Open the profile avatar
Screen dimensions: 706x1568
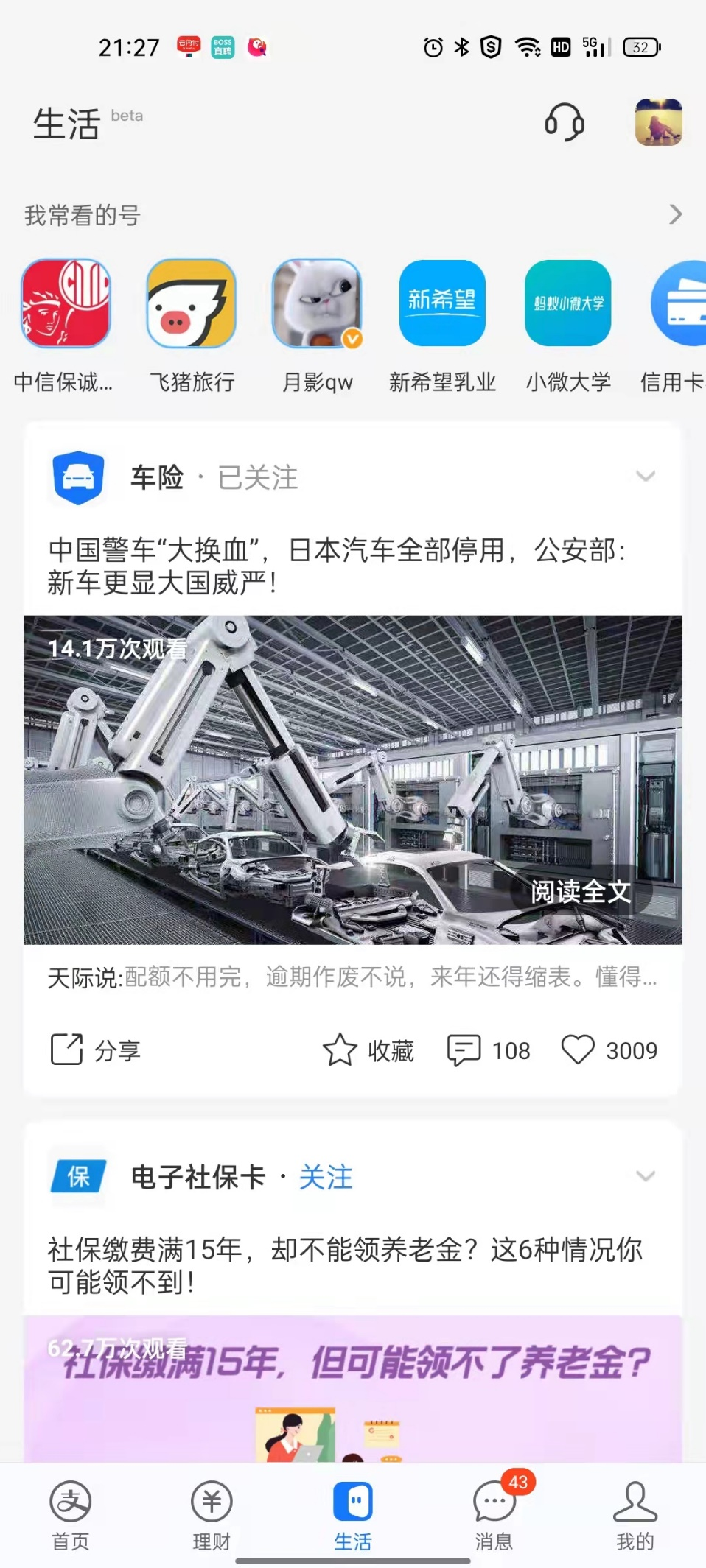658,122
